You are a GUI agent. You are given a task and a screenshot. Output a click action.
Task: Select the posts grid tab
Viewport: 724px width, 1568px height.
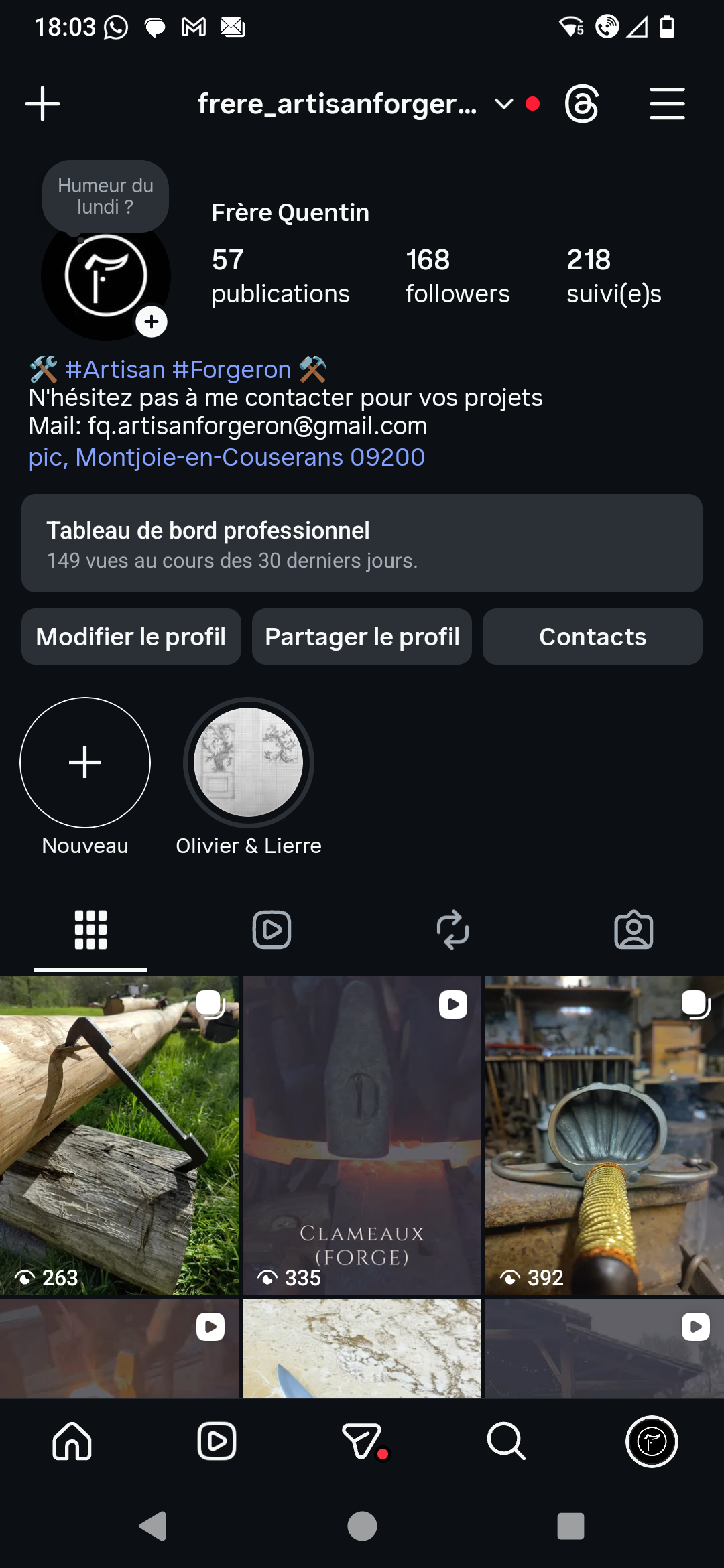(90, 930)
